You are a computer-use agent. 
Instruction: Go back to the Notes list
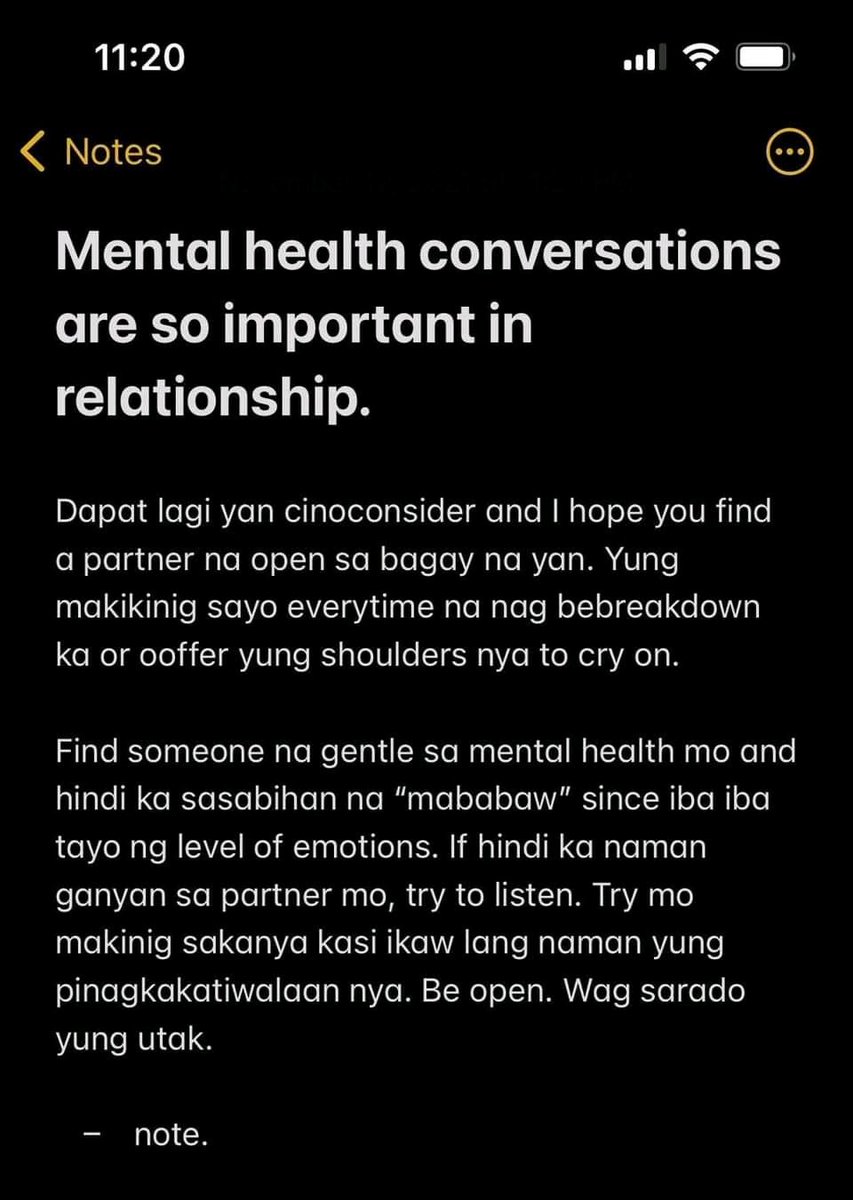tap(91, 152)
